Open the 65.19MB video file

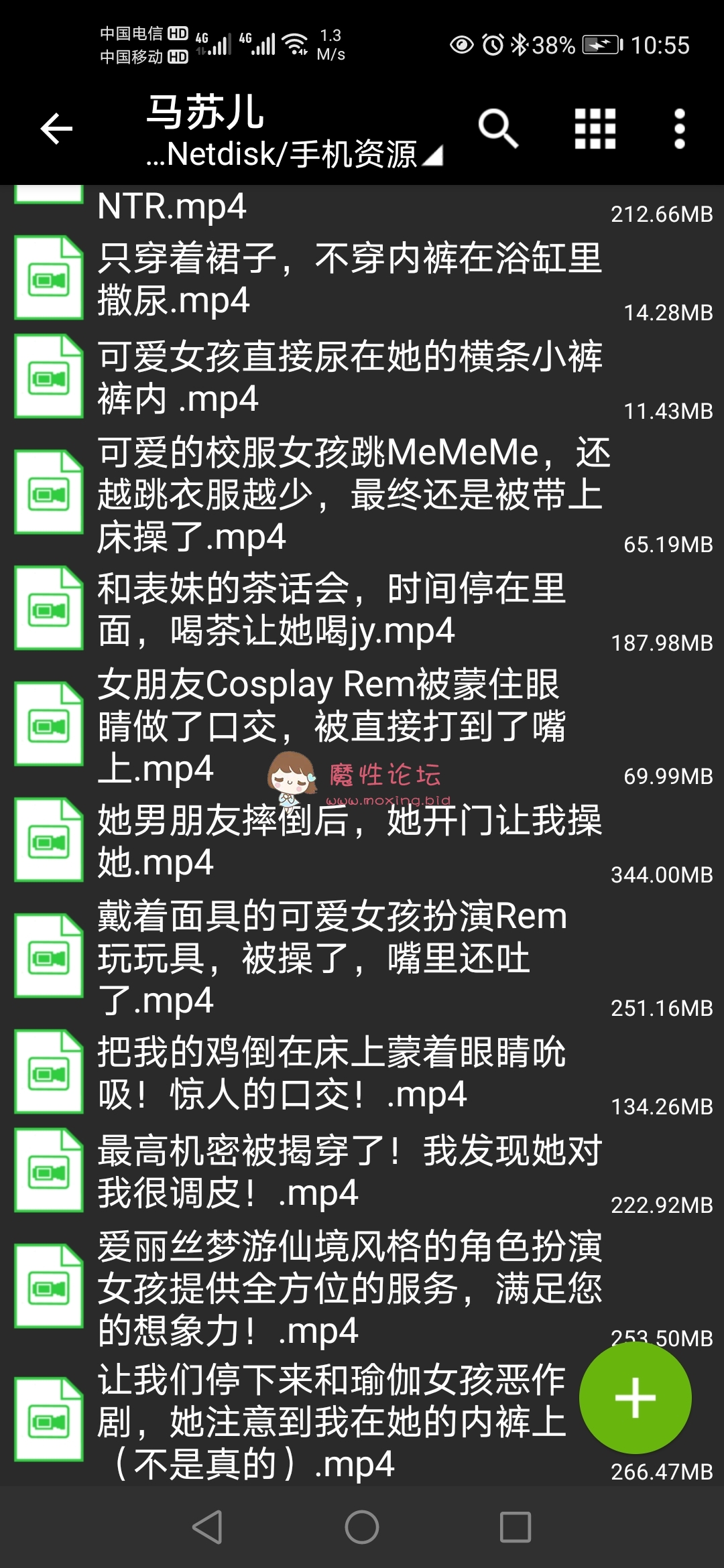(349, 494)
